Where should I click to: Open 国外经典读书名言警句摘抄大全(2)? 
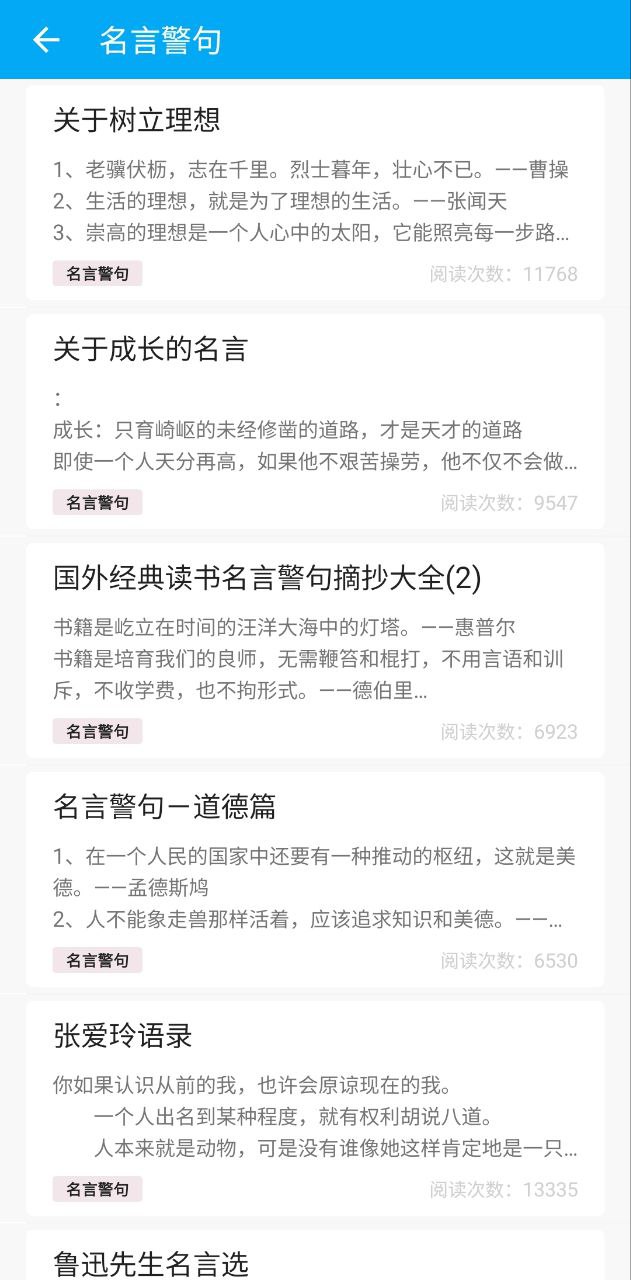[x=314, y=650]
